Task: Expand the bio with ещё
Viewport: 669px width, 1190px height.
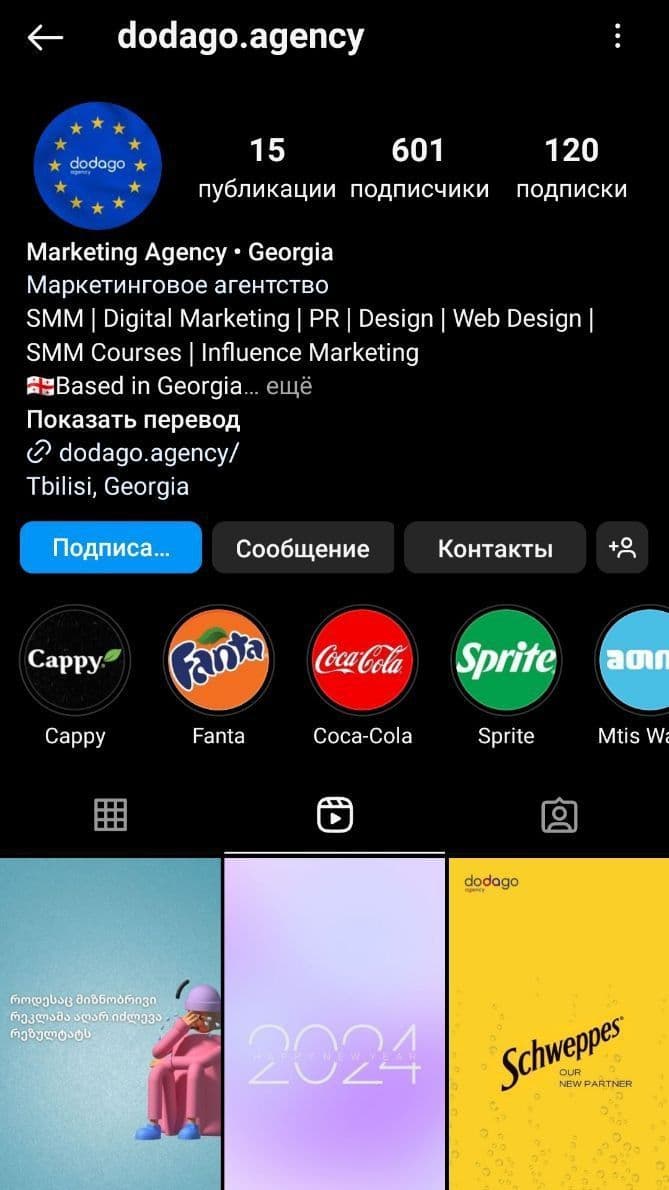Action: pos(289,386)
